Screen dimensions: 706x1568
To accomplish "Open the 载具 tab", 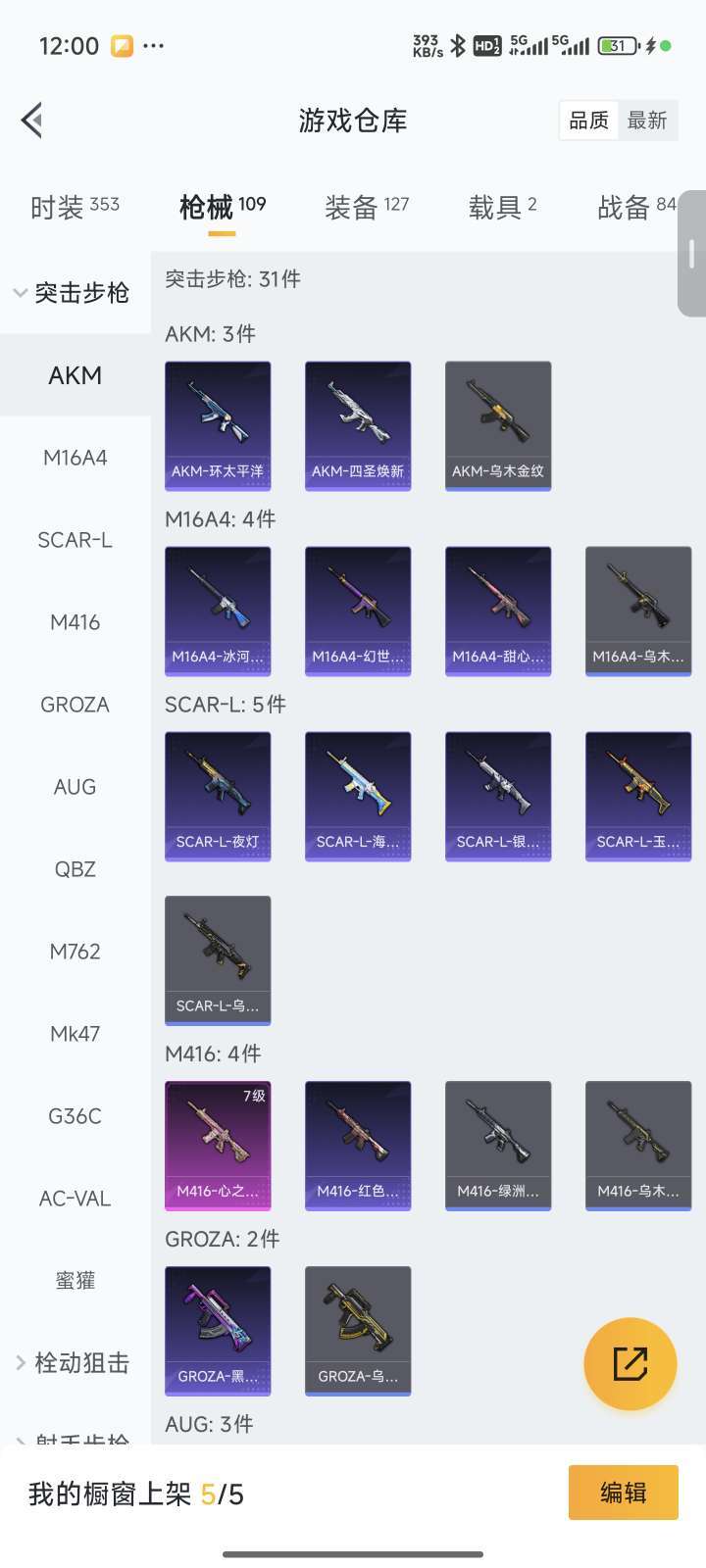I will (x=502, y=207).
